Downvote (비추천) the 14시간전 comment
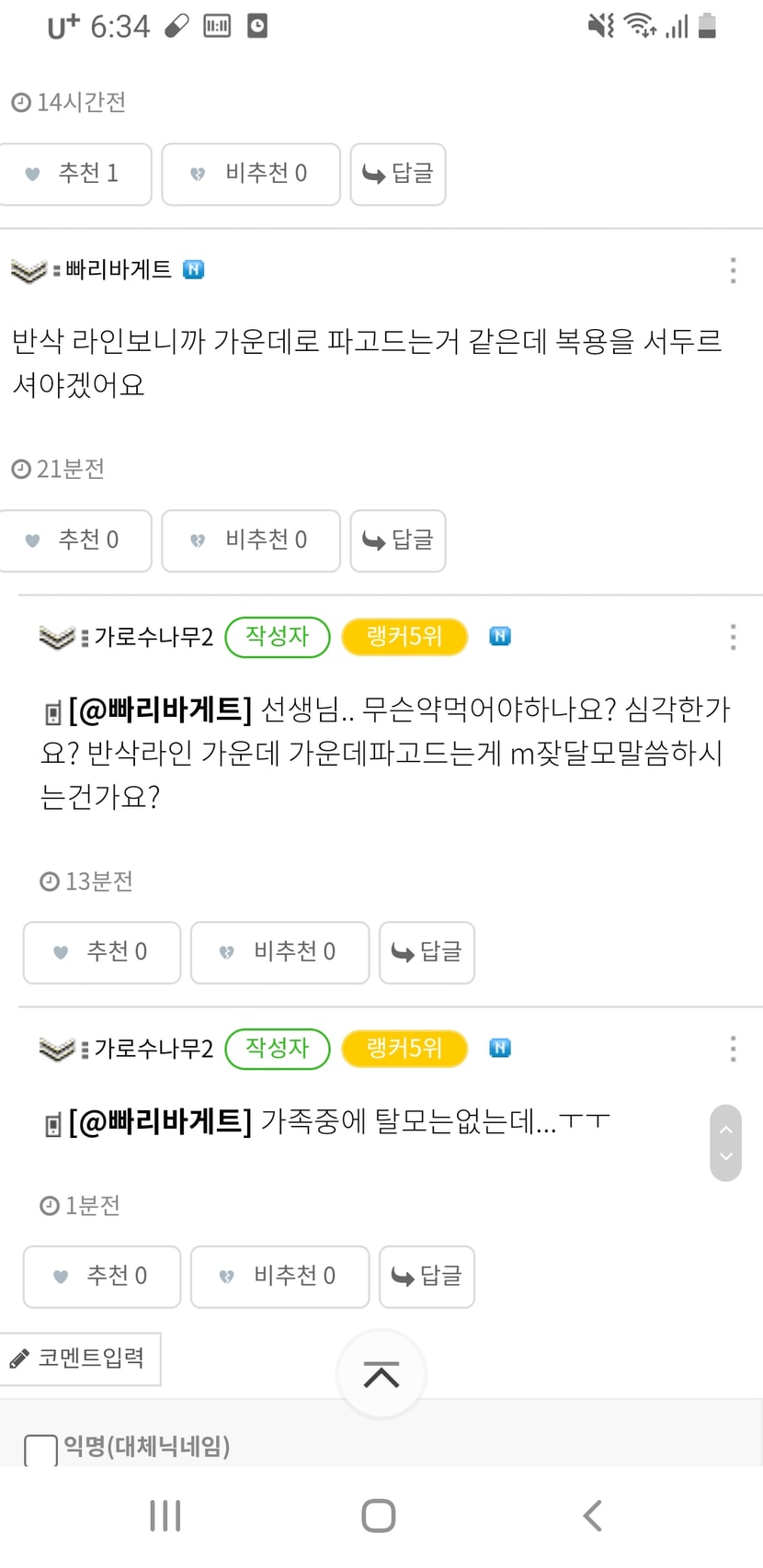The width and height of the screenshot is (763, 1568). (251, 174)
